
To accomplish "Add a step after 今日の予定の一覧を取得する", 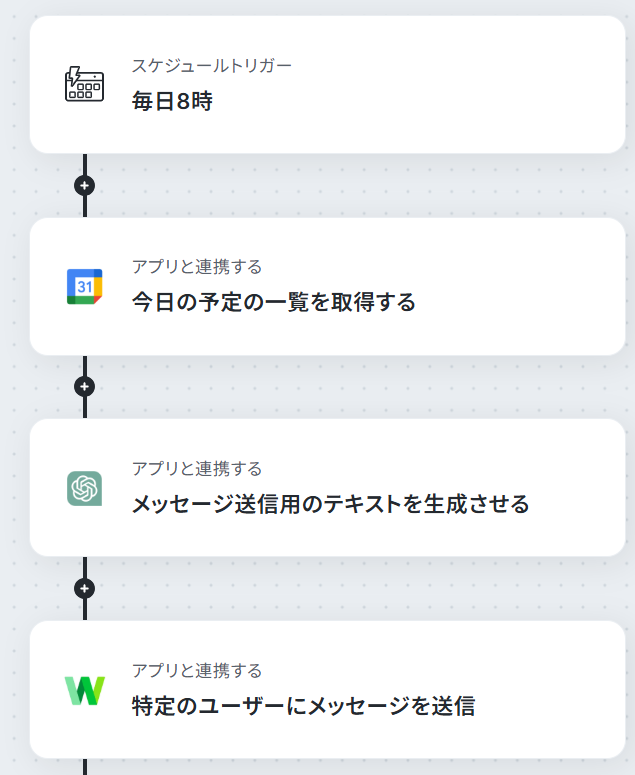I will 85,387.
